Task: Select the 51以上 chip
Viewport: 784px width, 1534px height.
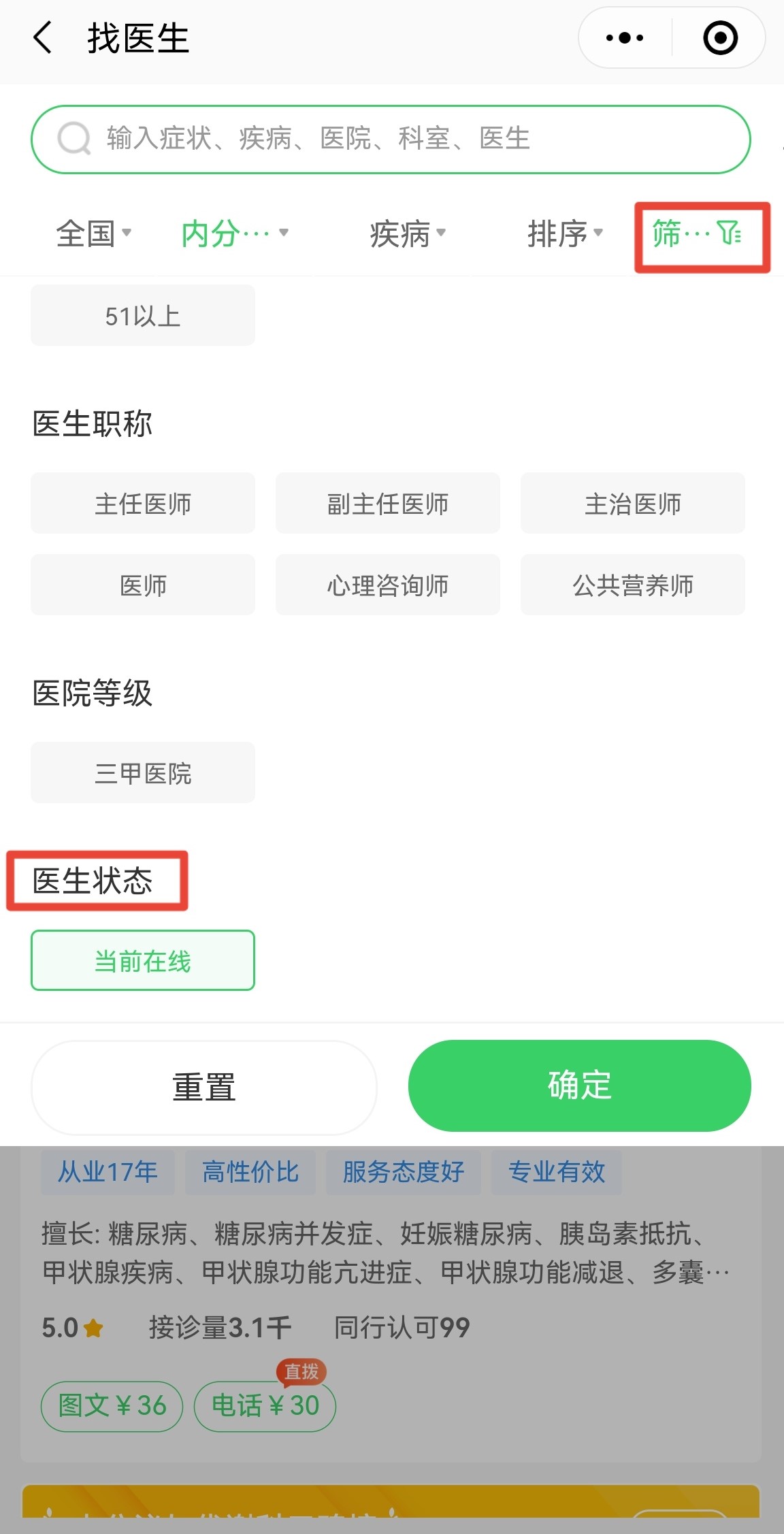Action: (x=143, y=316)
